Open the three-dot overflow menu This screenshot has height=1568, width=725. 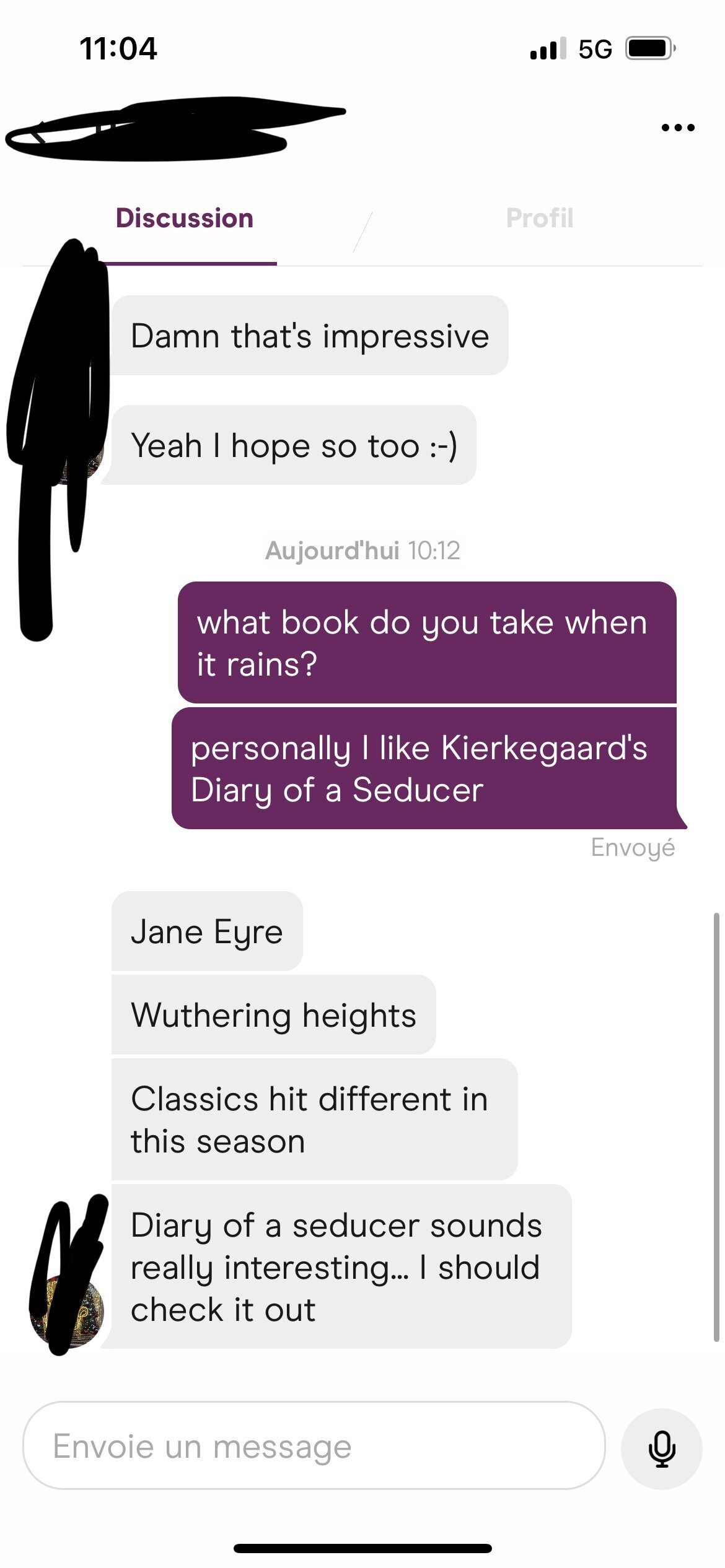[x=678, y=128]
